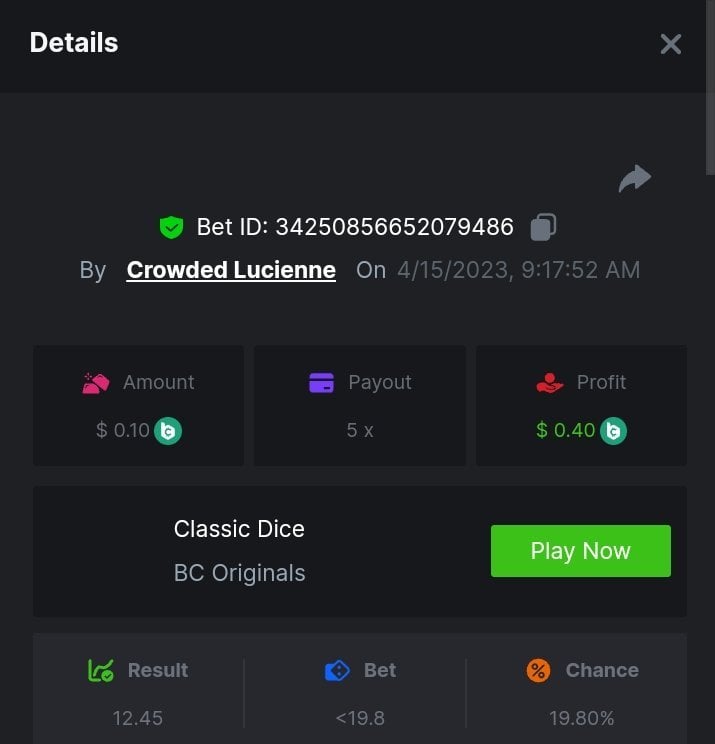Tap the Play Now button

point(580,551)
